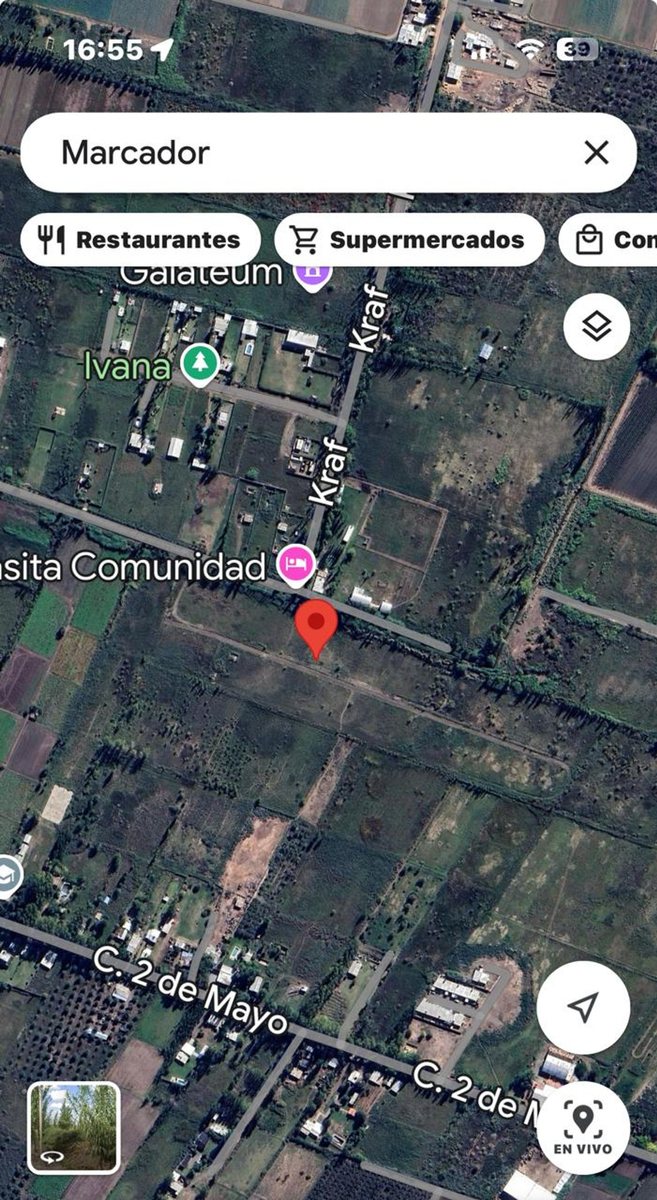Open the Galateum place marker
This screenshot has height=1200, width=657.
pyautogui.click(x=313, y=270)
